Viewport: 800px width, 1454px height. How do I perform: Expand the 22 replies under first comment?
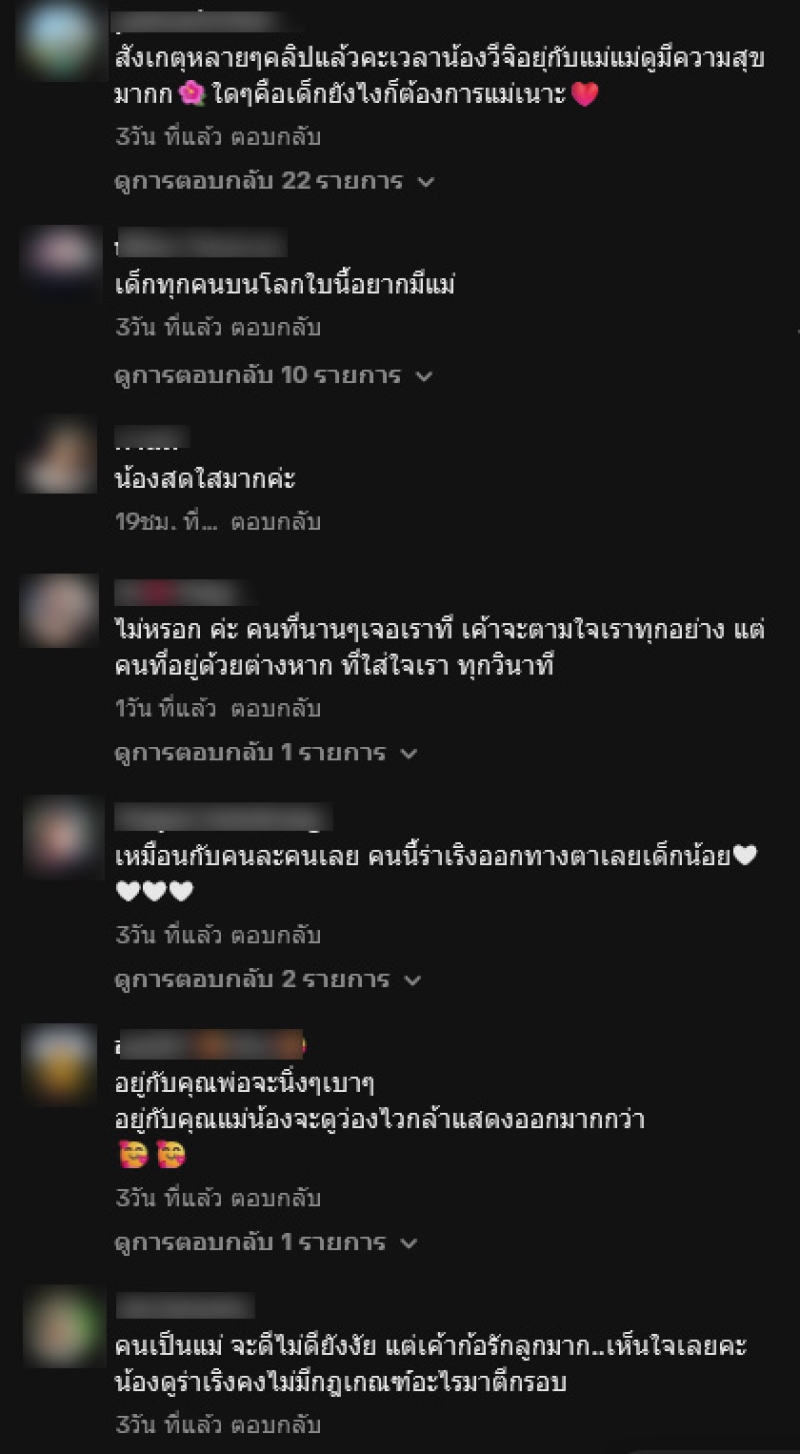tap(274, 182)
